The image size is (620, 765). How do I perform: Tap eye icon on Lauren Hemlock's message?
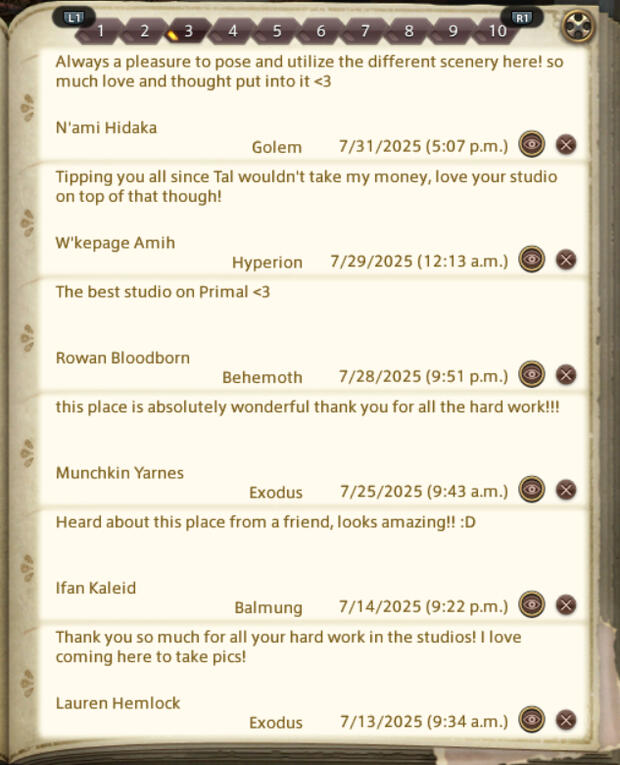click(532, 720)
